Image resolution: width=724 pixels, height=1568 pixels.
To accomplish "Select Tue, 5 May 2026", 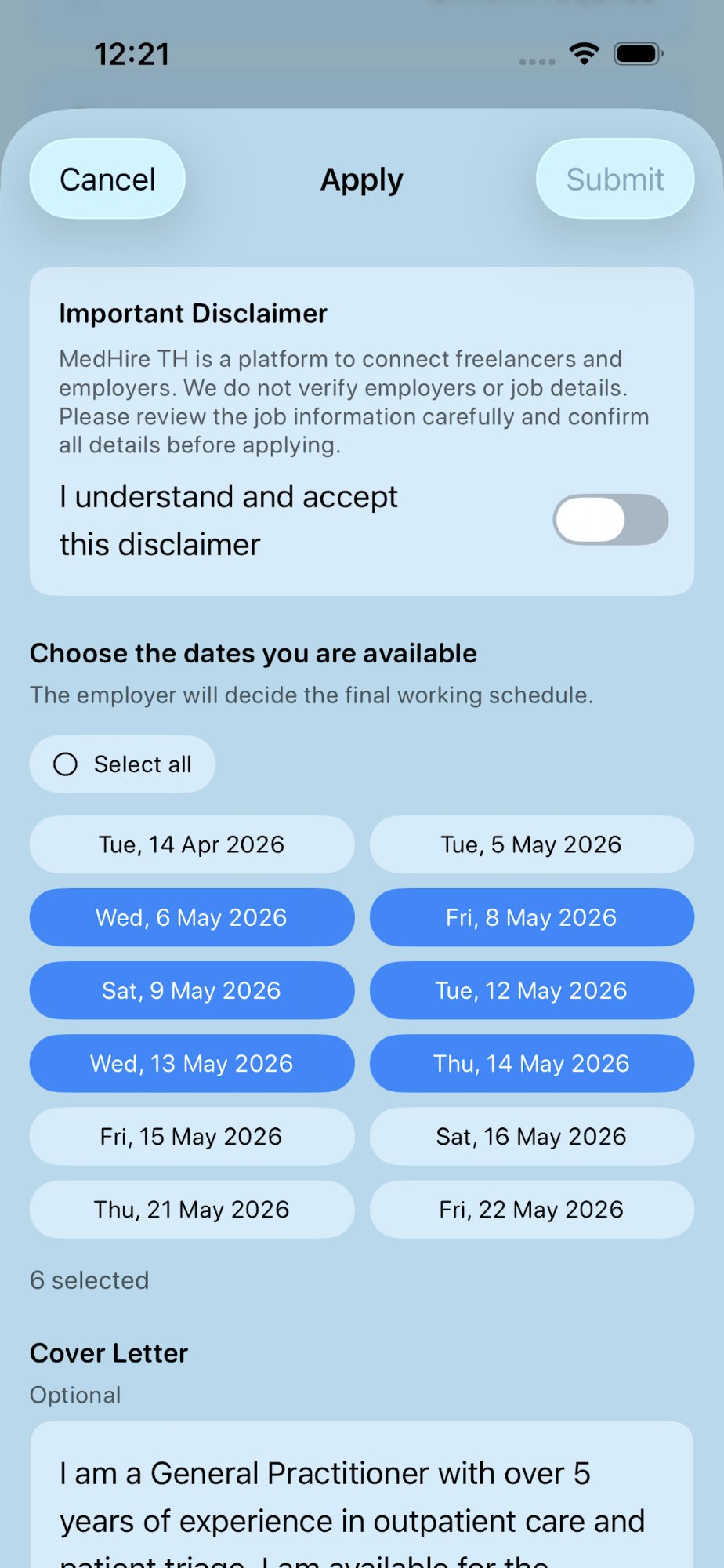I will pyautogui.click(x=531, y=844).
